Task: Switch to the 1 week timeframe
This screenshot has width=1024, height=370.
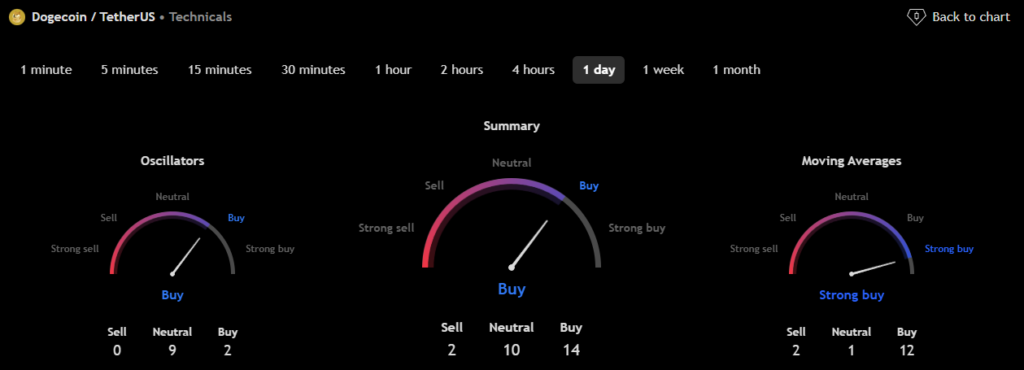Action: (x=664, y=70)
